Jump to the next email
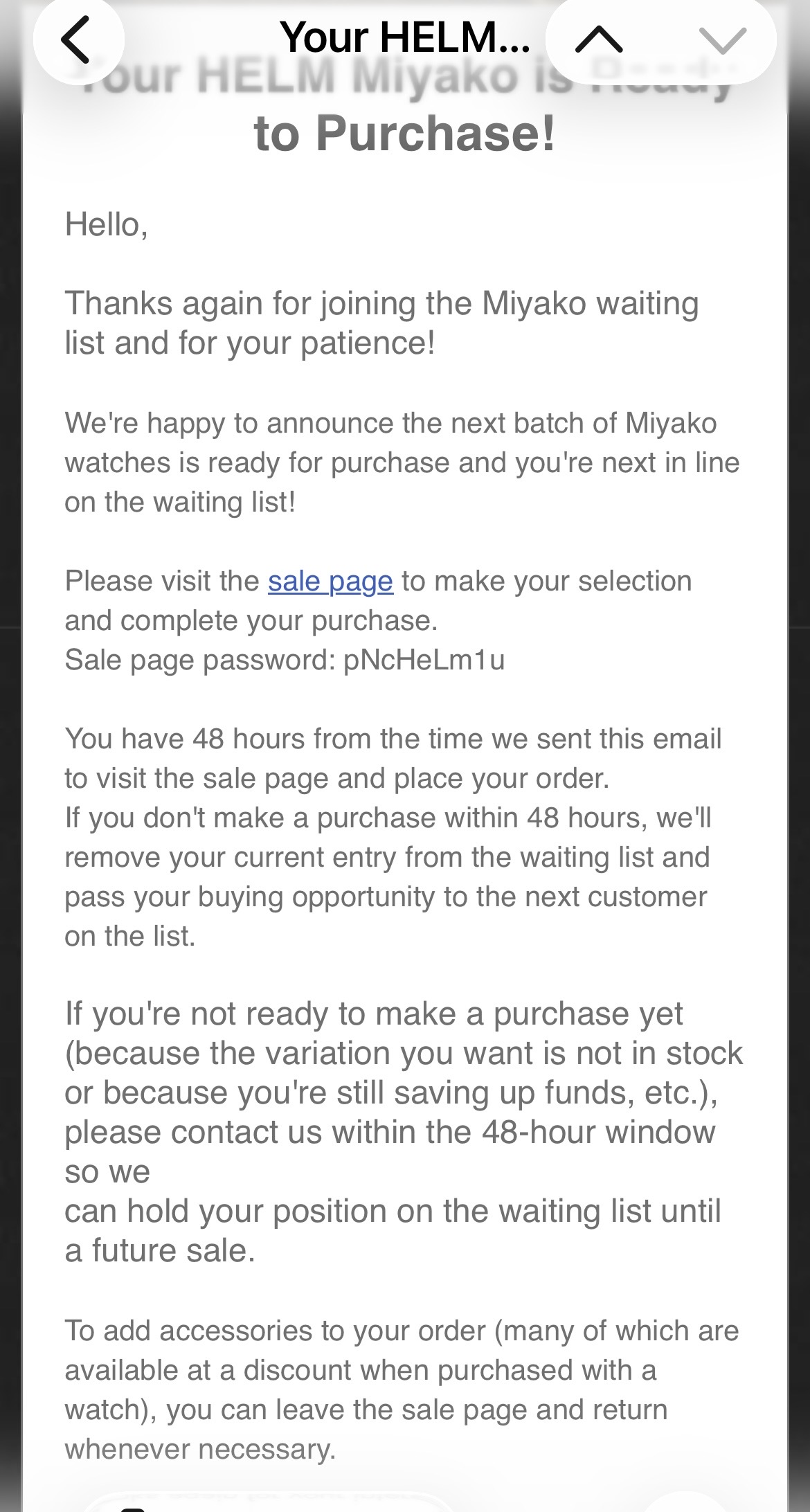 [722, 39]
